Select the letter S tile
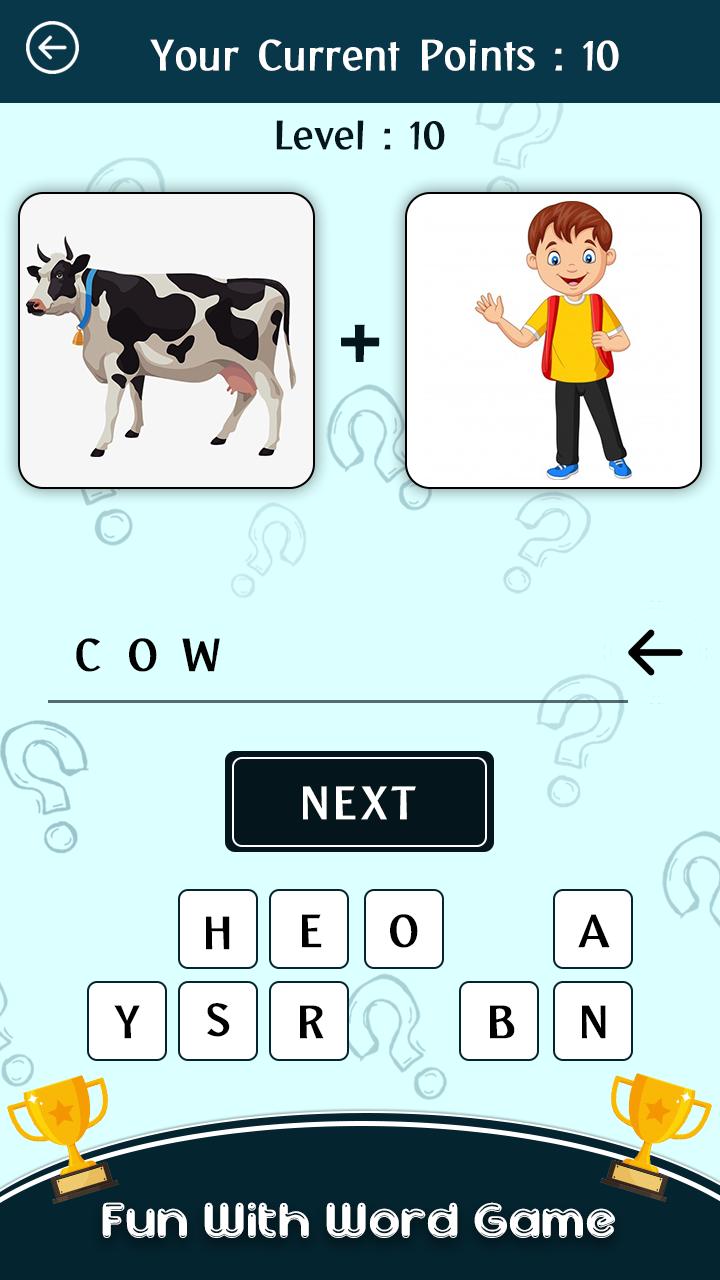 pyautogui.click(x=218, y=1019)
